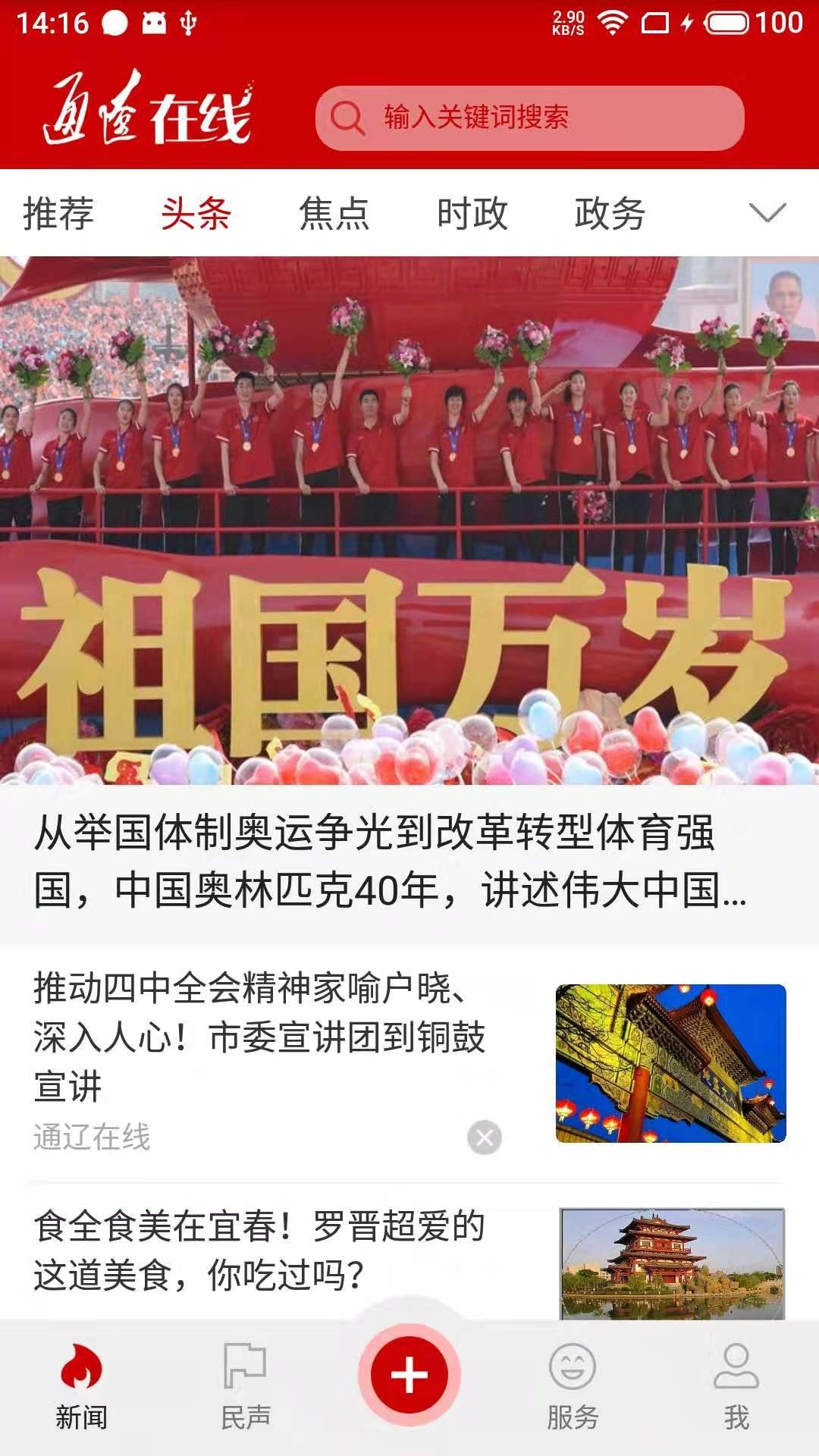Go to the 新闻 bottom tab
Viewport: 819px width, 1456px height.
tap(81, 1386)
